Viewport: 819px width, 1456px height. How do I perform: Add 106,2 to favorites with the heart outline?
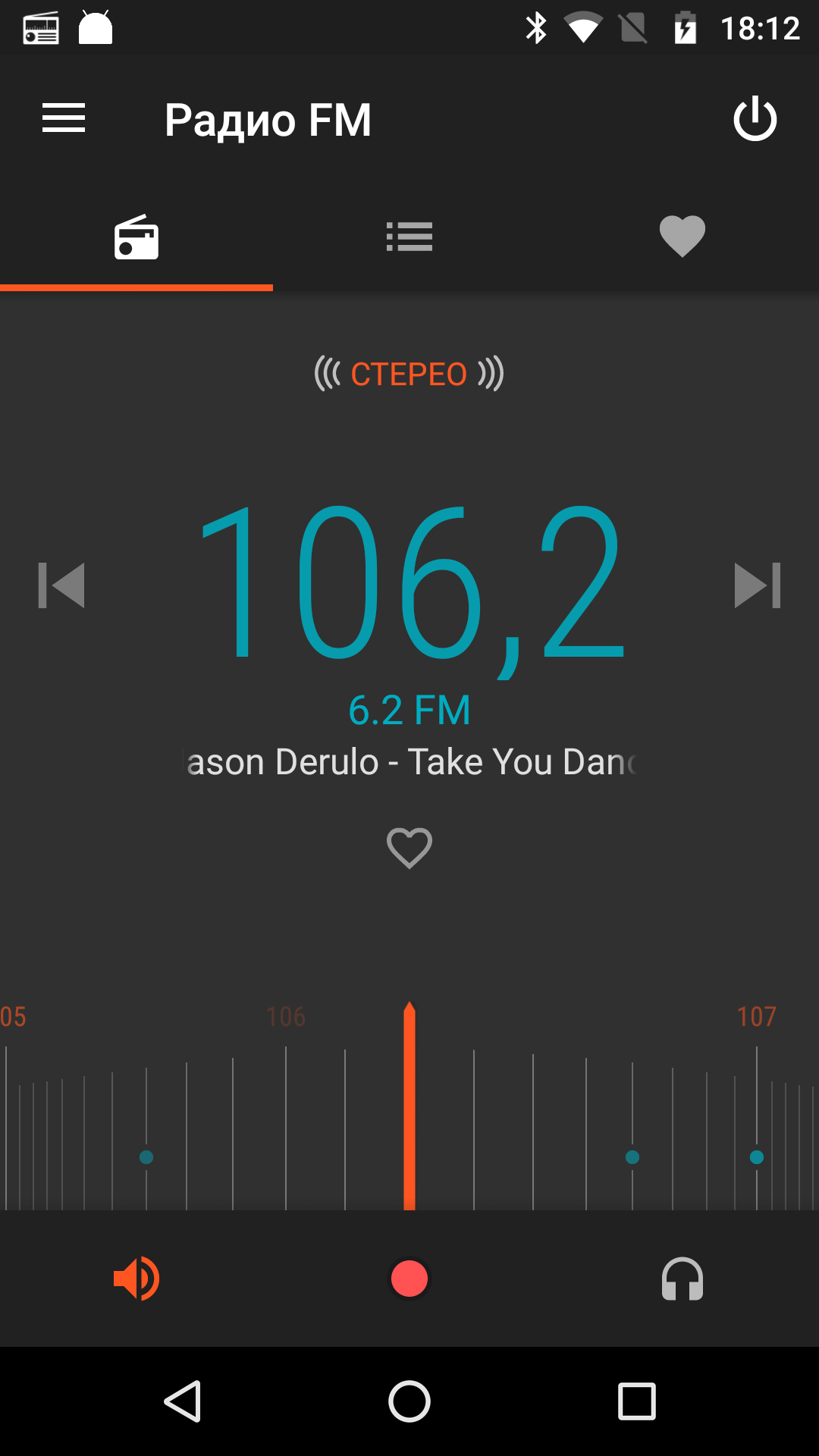point(409,848)
